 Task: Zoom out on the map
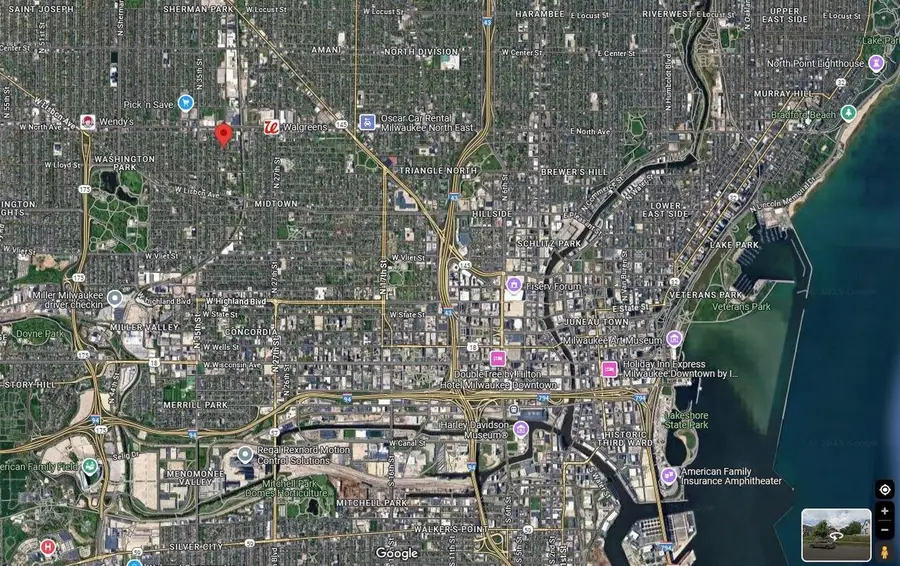(x=884, y=530)
